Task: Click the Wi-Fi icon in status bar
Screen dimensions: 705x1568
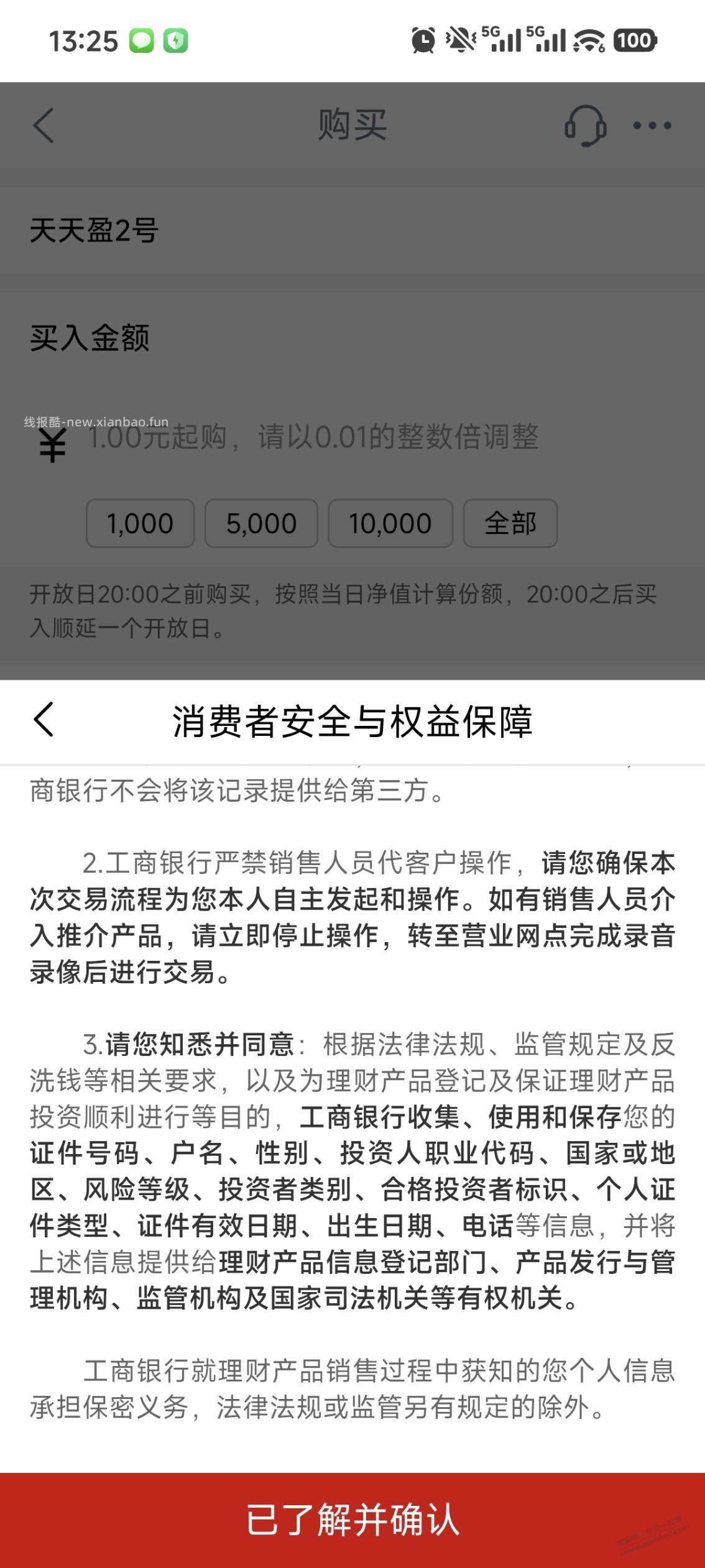Action: [x=589, y=41]
